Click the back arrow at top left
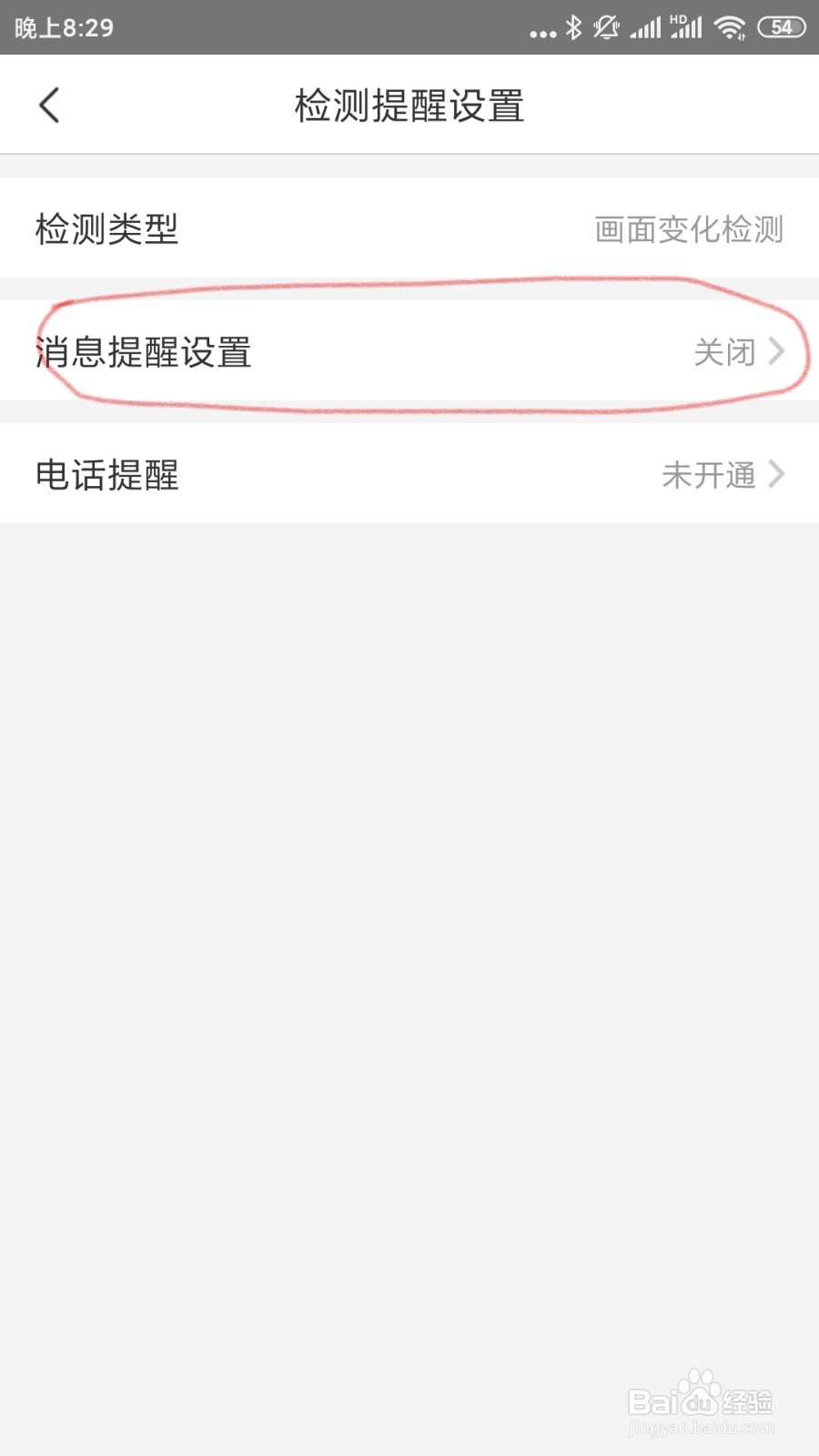 point(50,104)
